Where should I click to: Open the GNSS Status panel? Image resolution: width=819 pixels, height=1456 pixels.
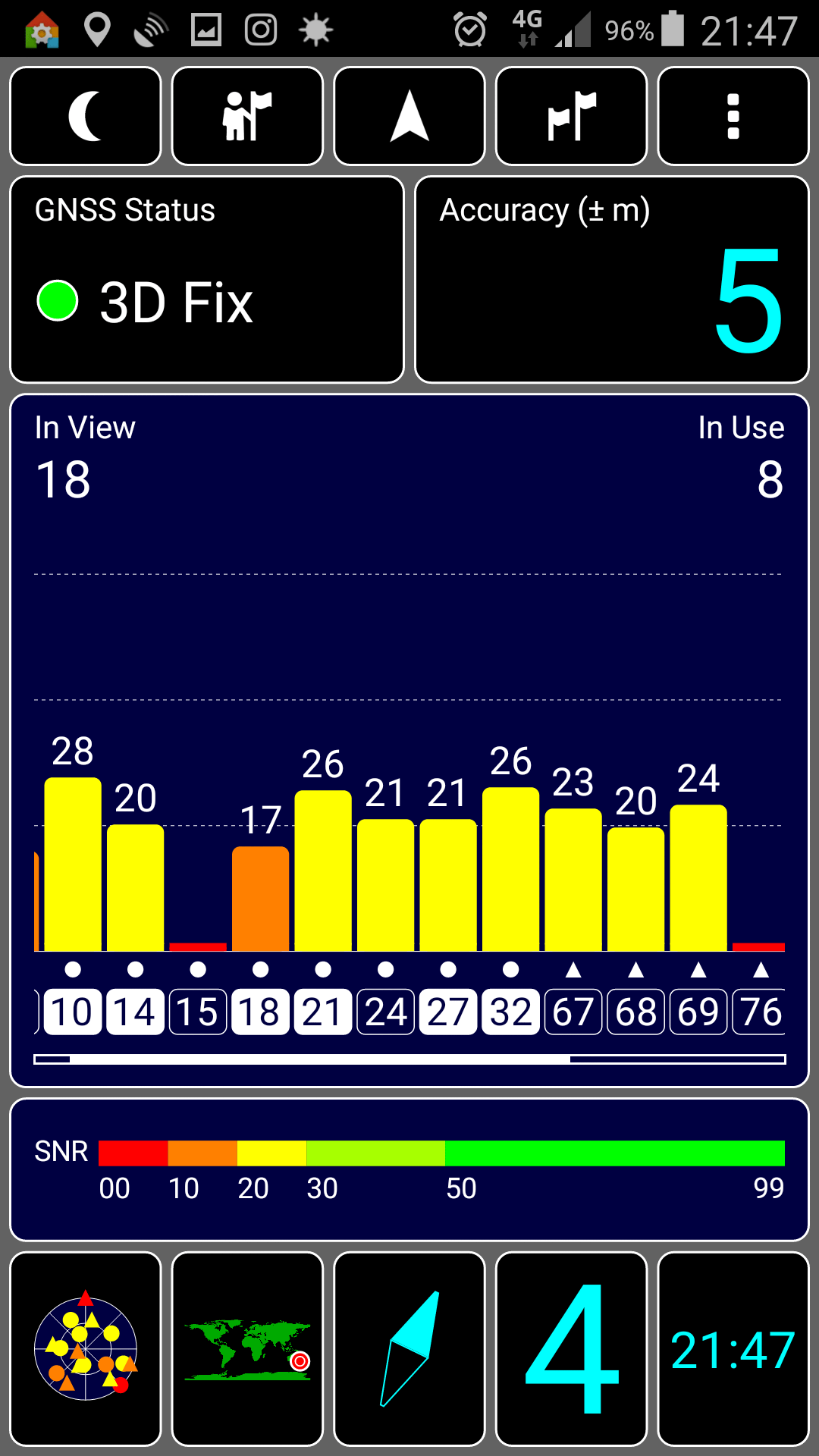pos(206,280)
